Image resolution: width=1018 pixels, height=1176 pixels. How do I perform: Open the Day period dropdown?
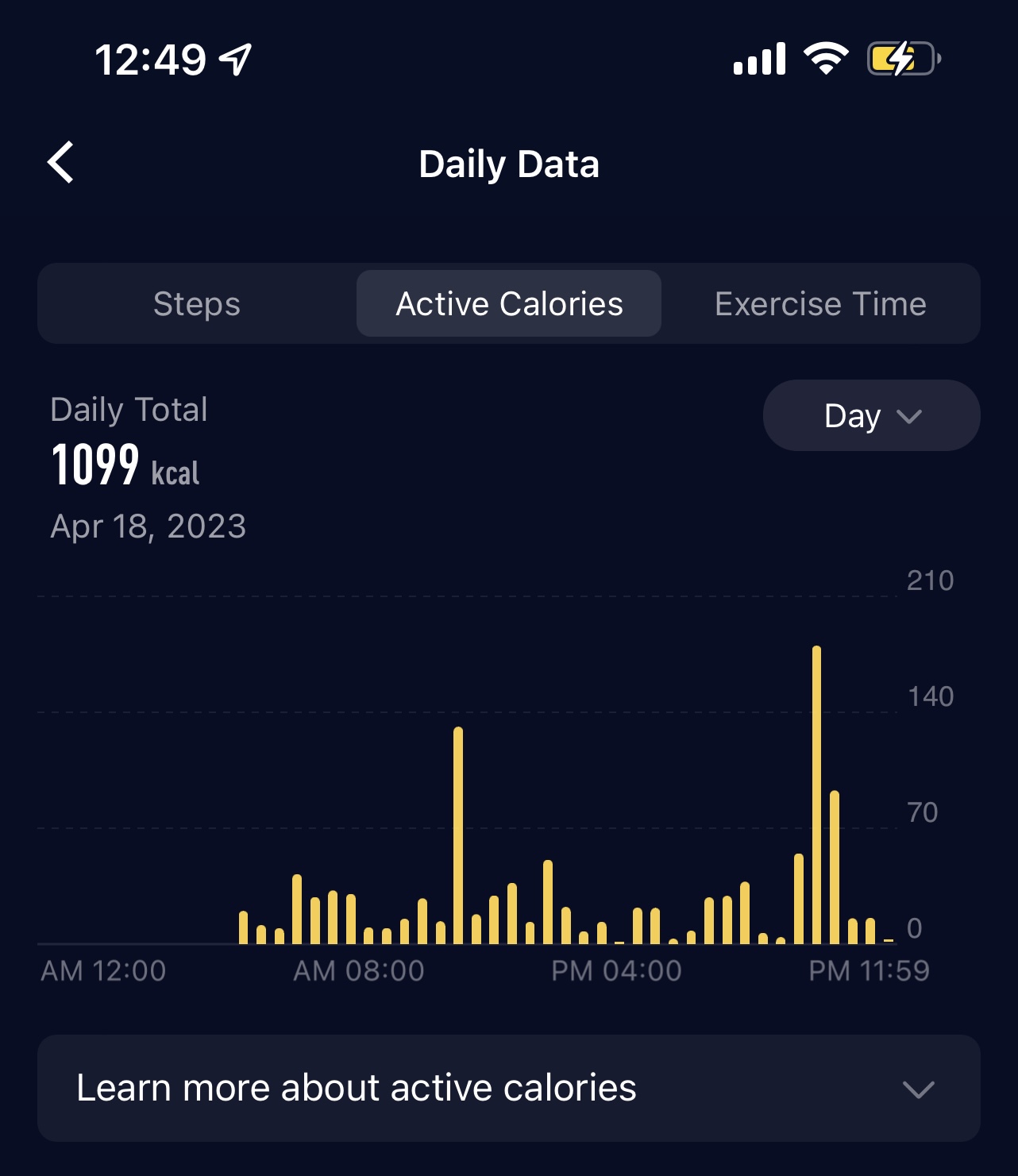point(871,416)
